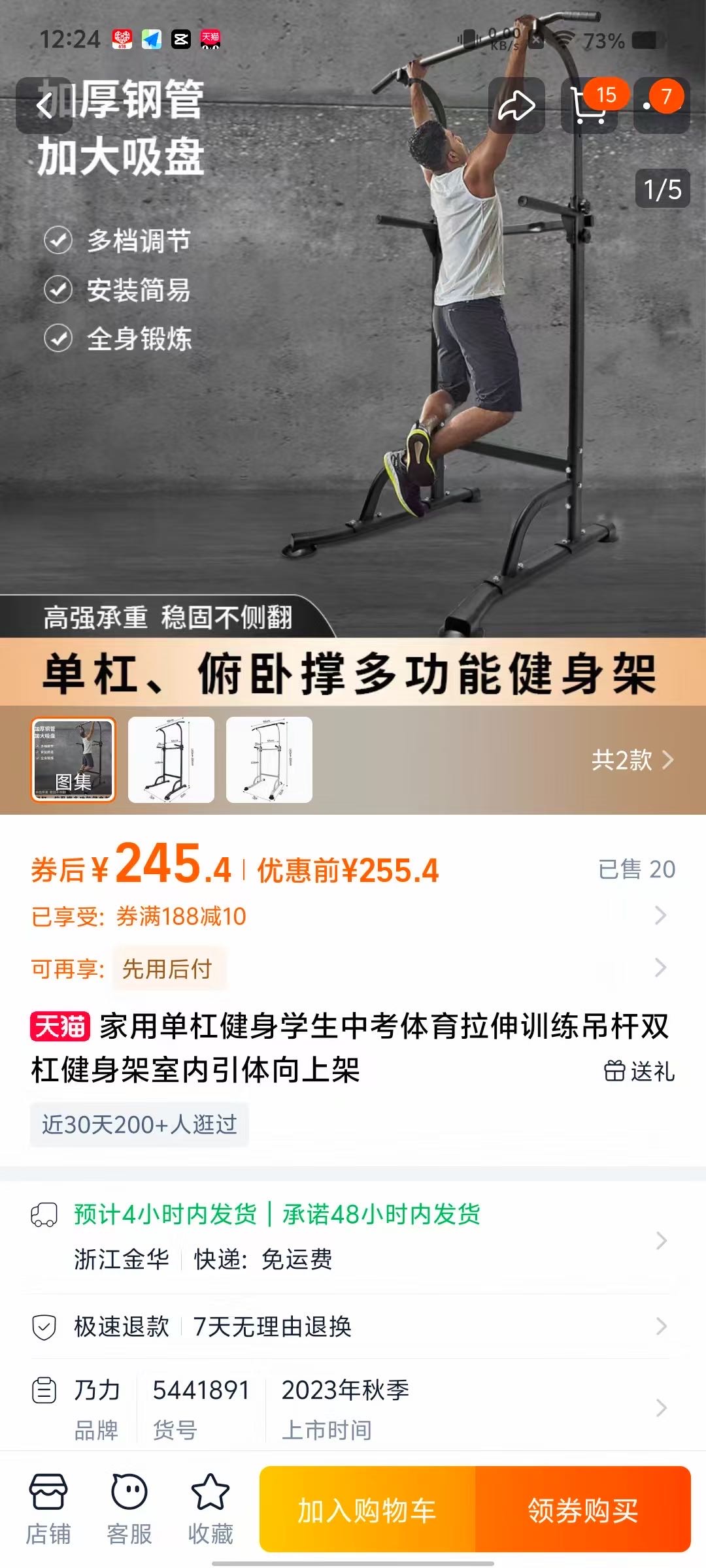Screen dimensions: 706x1568
Task: Share this fitness rack product
Action: pos(516,105)
